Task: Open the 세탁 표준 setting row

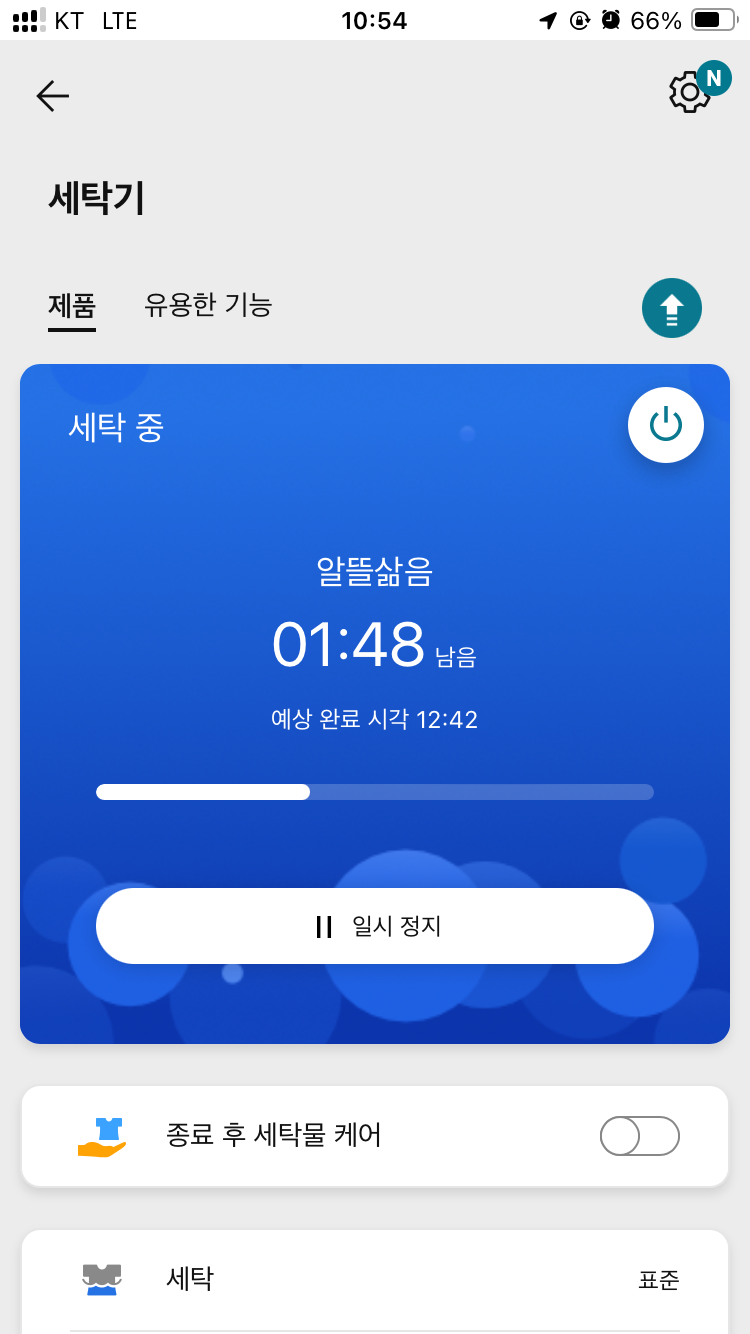Action: [375, 1280]
